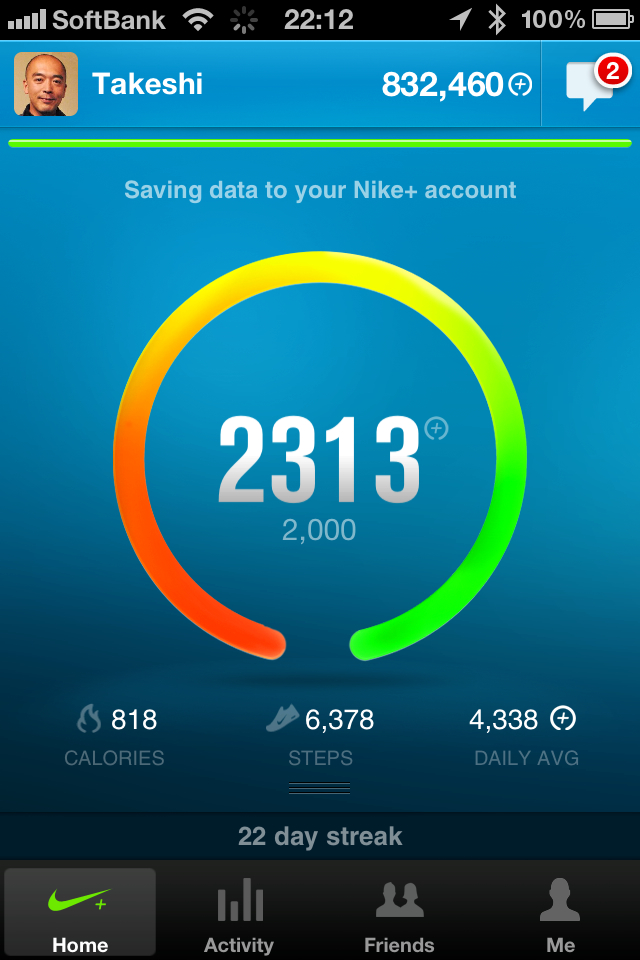Open the messages speech bubble with 2 notifications
This screenshot has width=640, height=960.
coord(590,85)
